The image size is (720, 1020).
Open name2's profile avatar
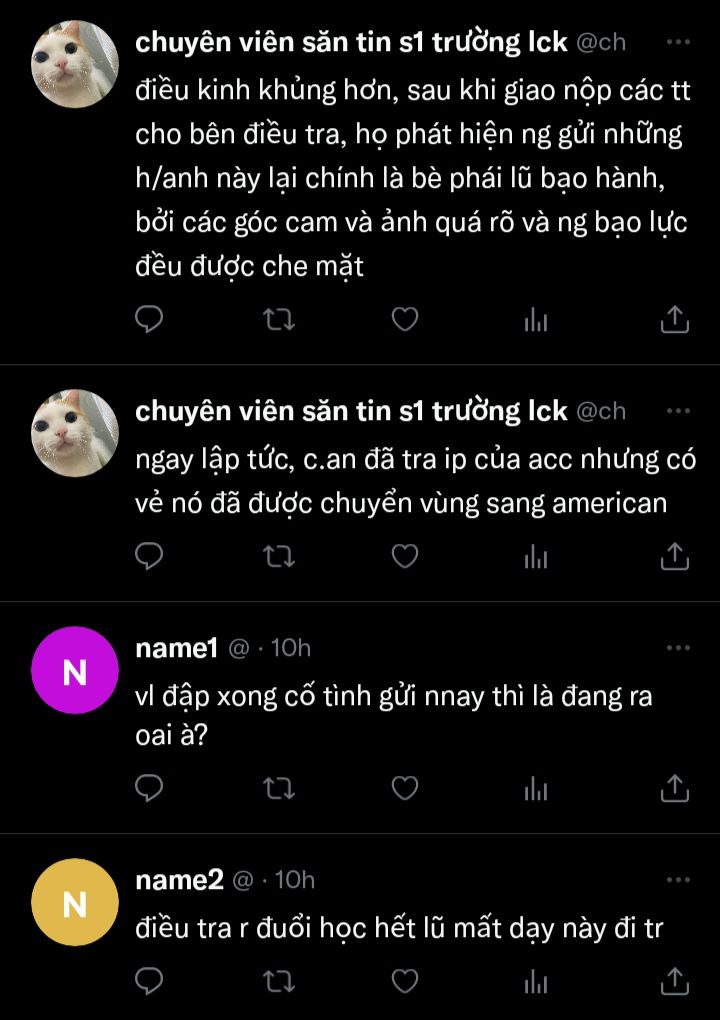(76, 904)
